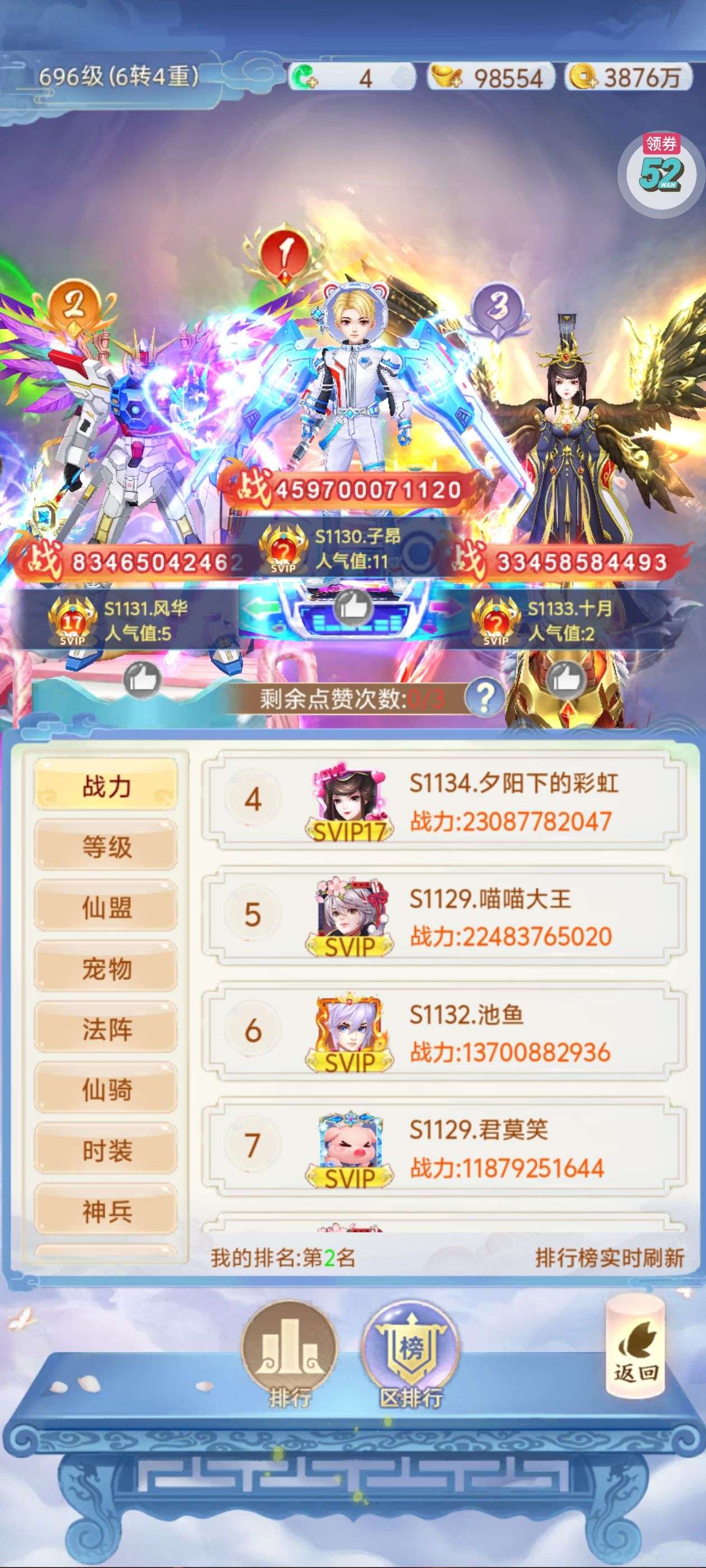Switch to the 法阵 ranking category

tap(106, 1029)
